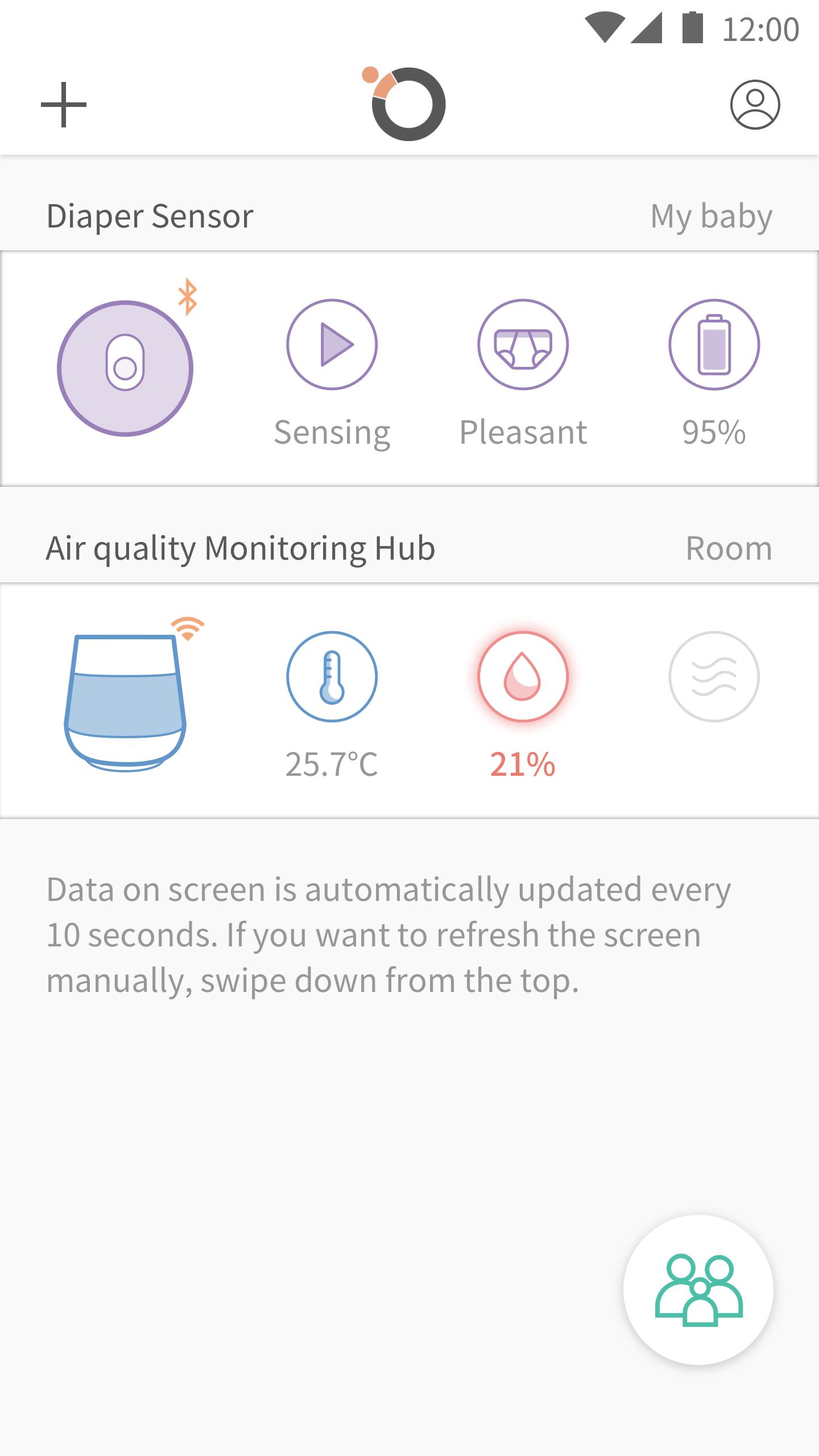Tap the Sensing play button

pos(332,345)
